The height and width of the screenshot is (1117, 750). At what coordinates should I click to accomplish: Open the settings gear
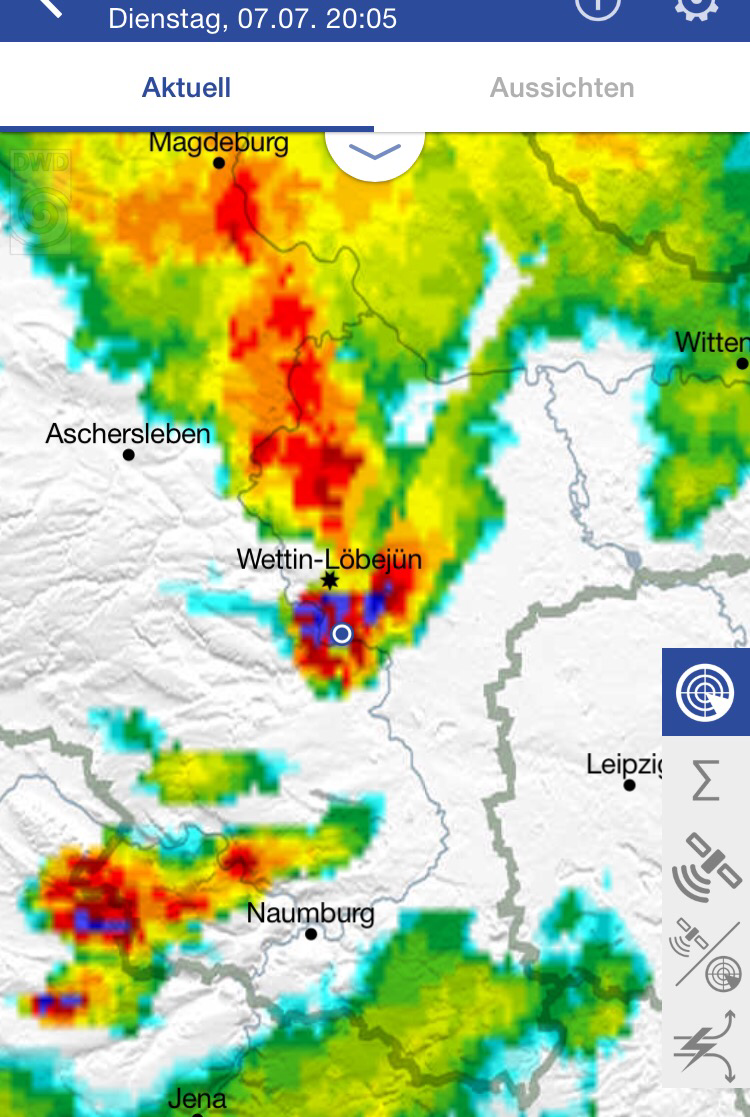[x=698, y=8]
